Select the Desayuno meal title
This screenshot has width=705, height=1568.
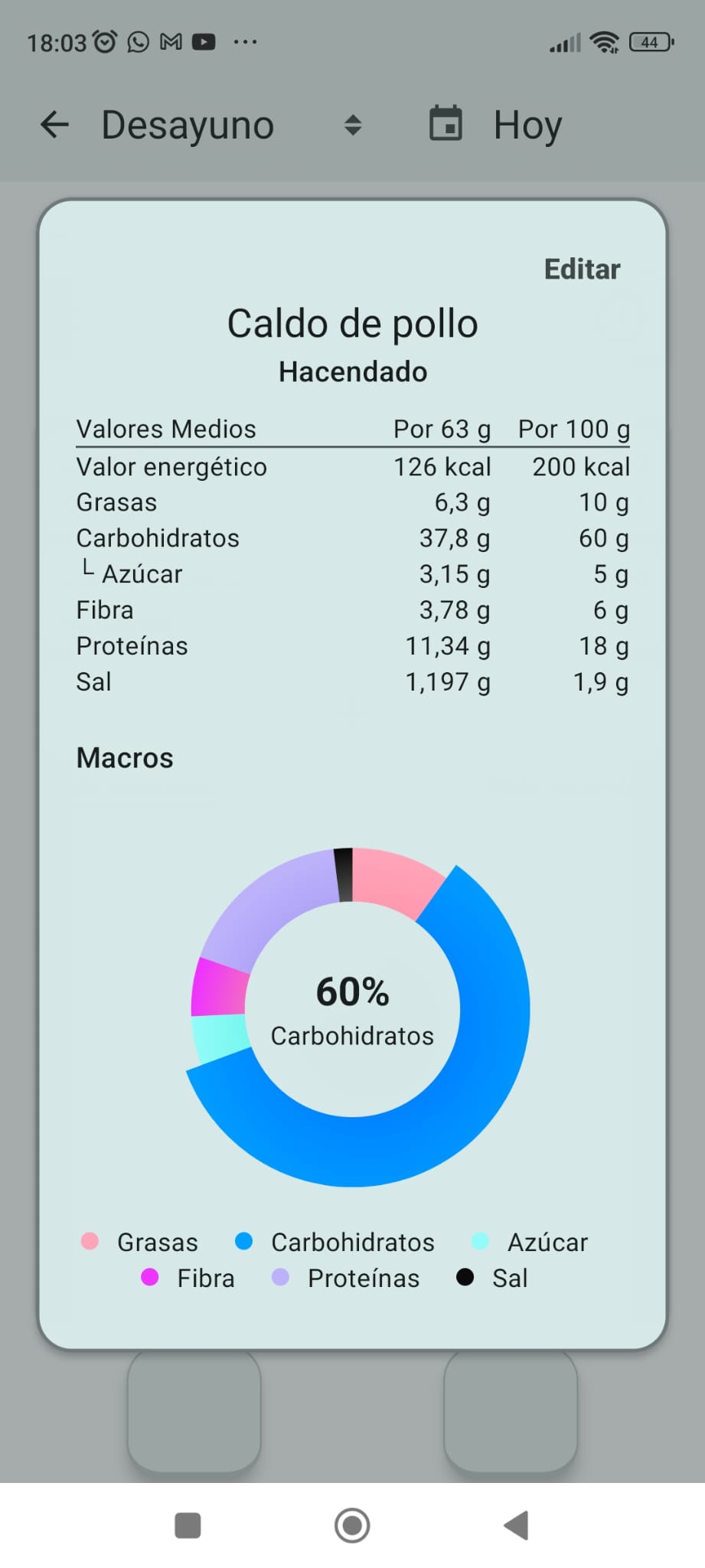(188, 125)
